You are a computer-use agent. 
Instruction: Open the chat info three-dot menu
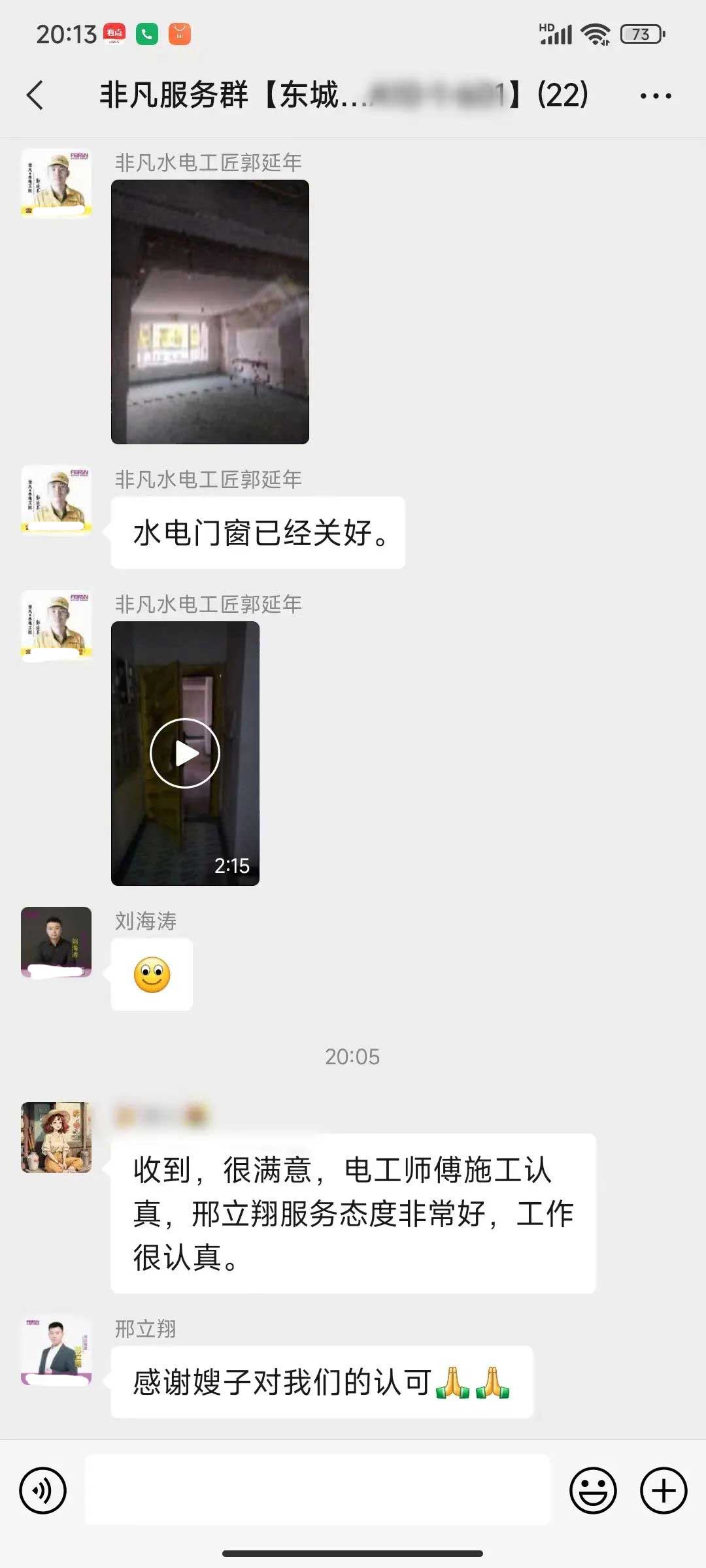coord(655,96)
